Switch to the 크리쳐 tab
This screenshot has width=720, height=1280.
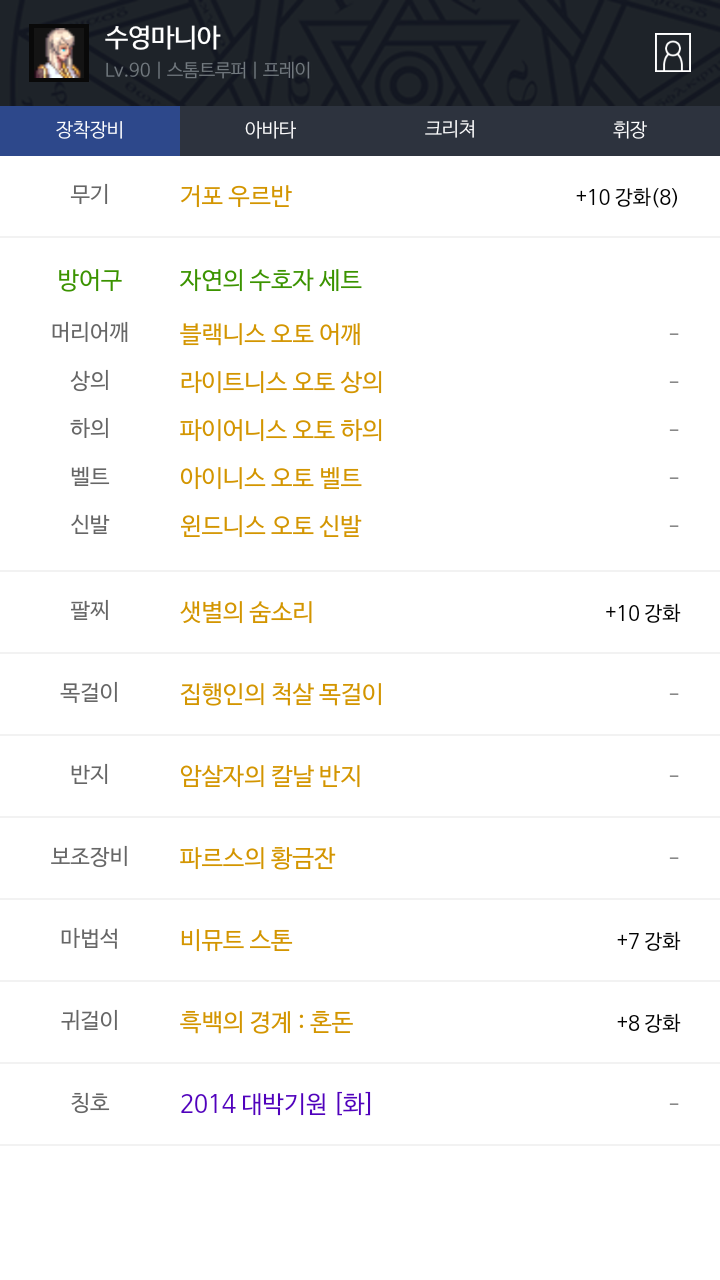pos(450,130)
